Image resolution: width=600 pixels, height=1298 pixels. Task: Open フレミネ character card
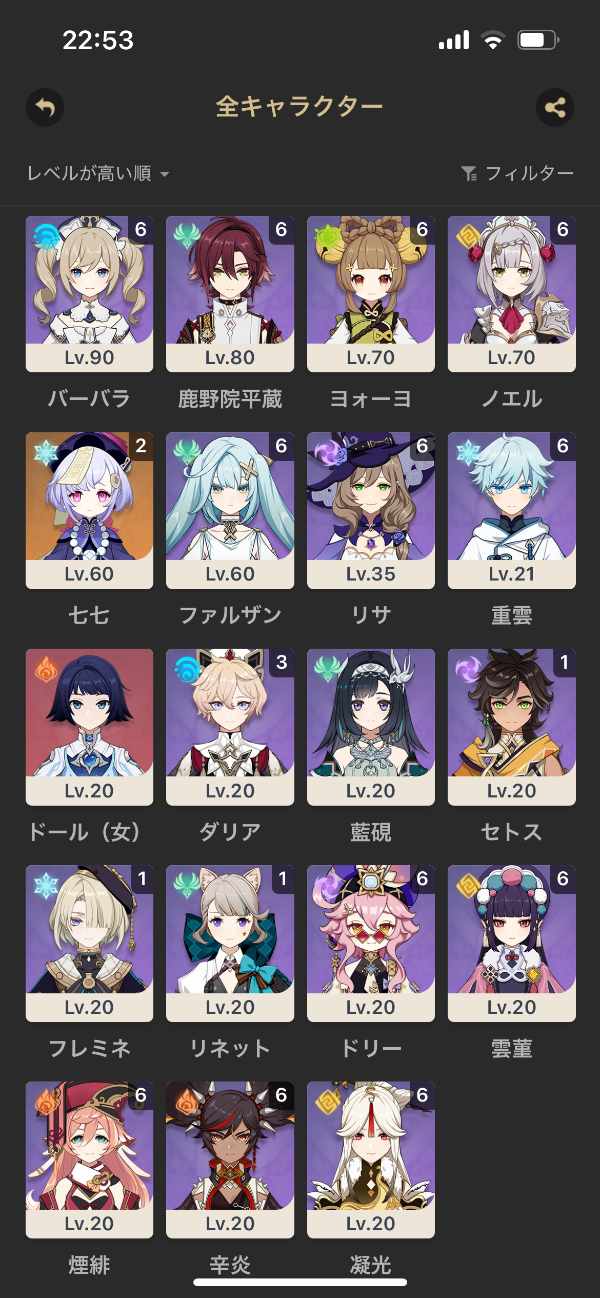89,943
